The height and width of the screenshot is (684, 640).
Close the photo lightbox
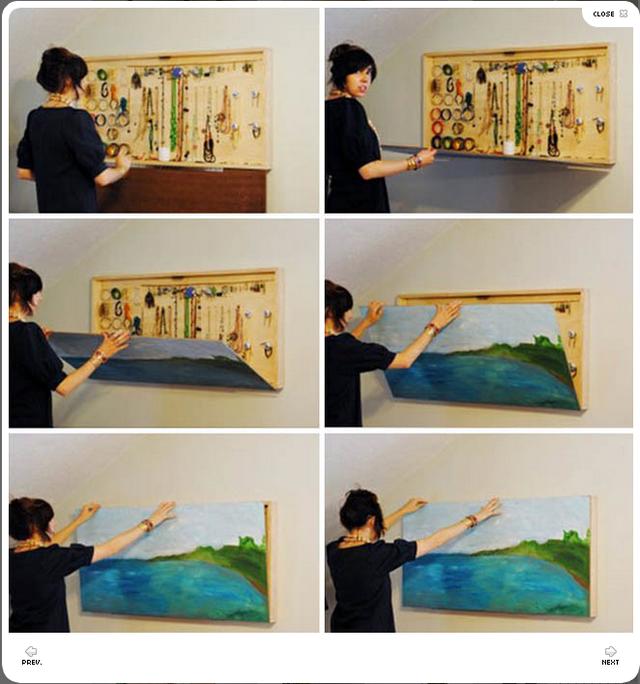tap(610, 14)
